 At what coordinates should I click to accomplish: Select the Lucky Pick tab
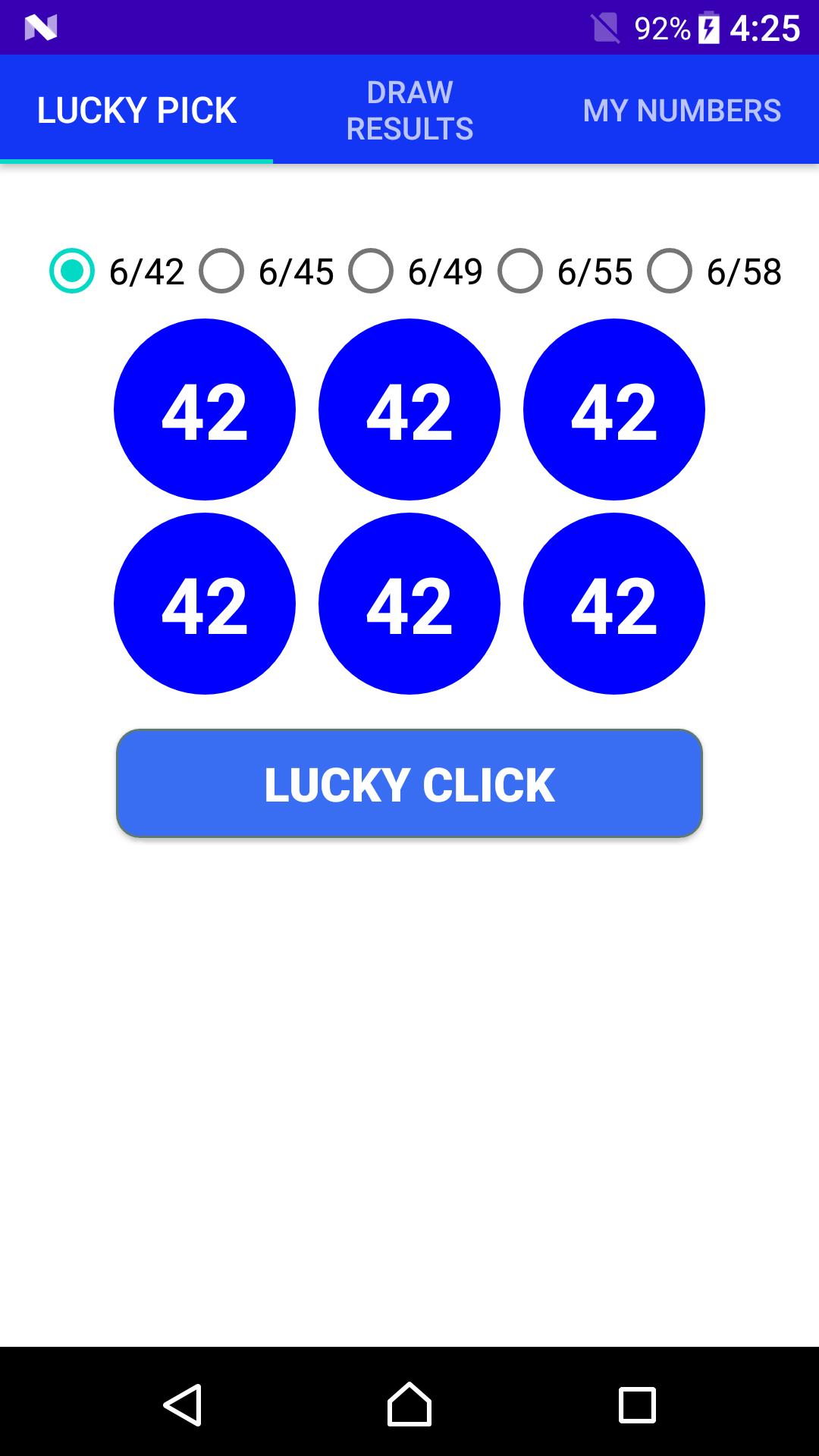(x=136, y=110)
